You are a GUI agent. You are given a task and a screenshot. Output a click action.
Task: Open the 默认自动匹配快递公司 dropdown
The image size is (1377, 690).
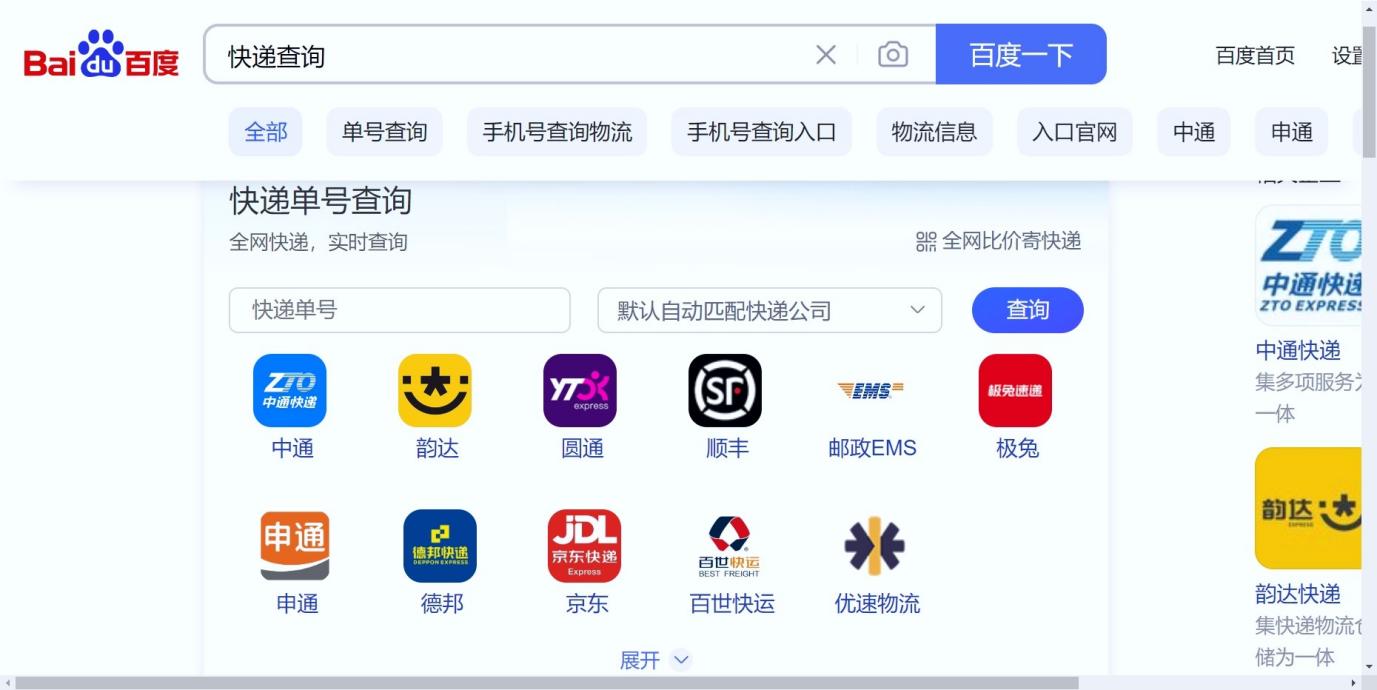[x=769, y=310]
